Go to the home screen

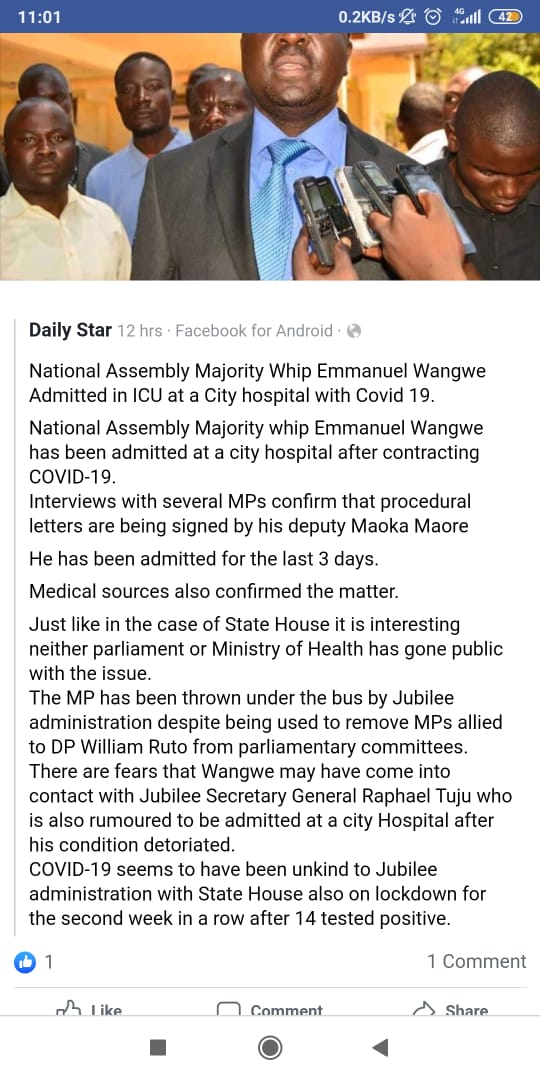270,1048
